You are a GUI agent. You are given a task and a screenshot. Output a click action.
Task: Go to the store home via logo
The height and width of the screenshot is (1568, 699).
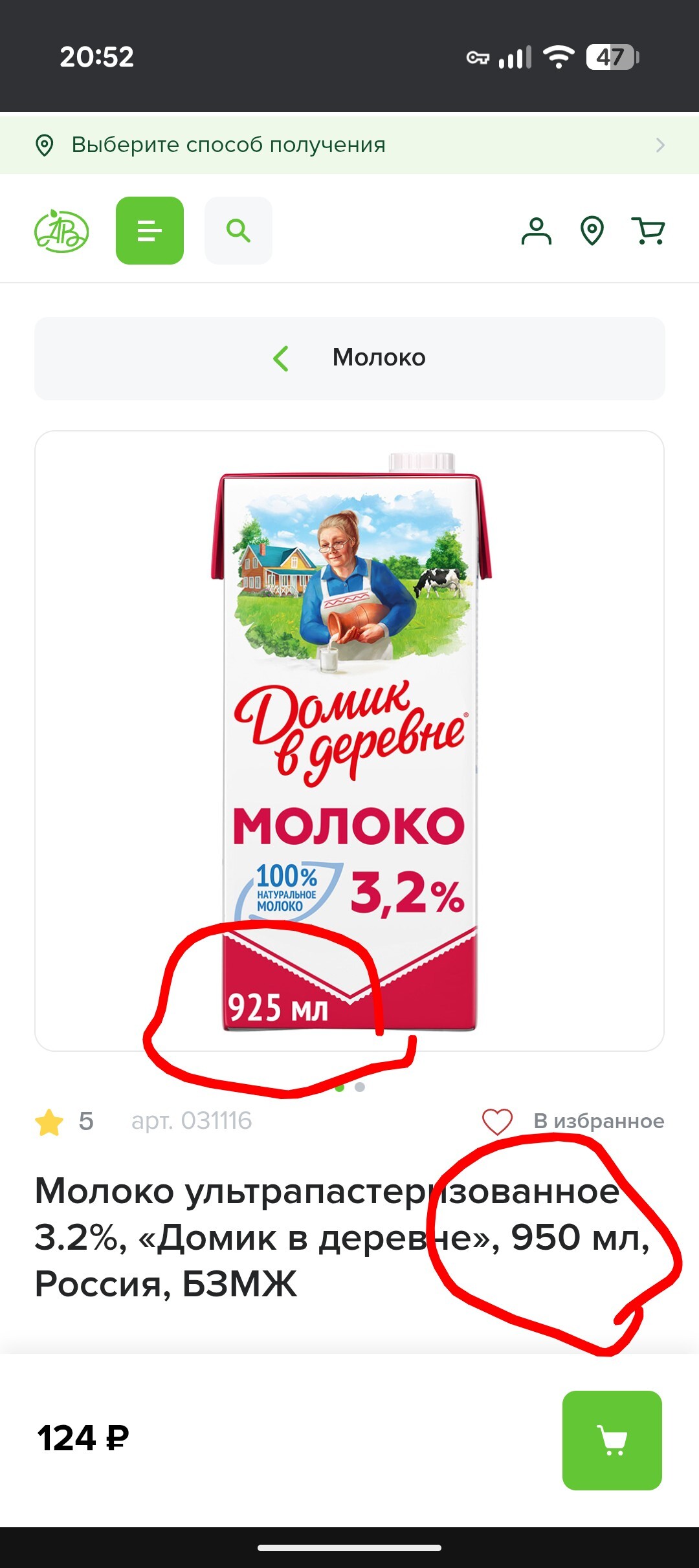[x=61, y=231]
